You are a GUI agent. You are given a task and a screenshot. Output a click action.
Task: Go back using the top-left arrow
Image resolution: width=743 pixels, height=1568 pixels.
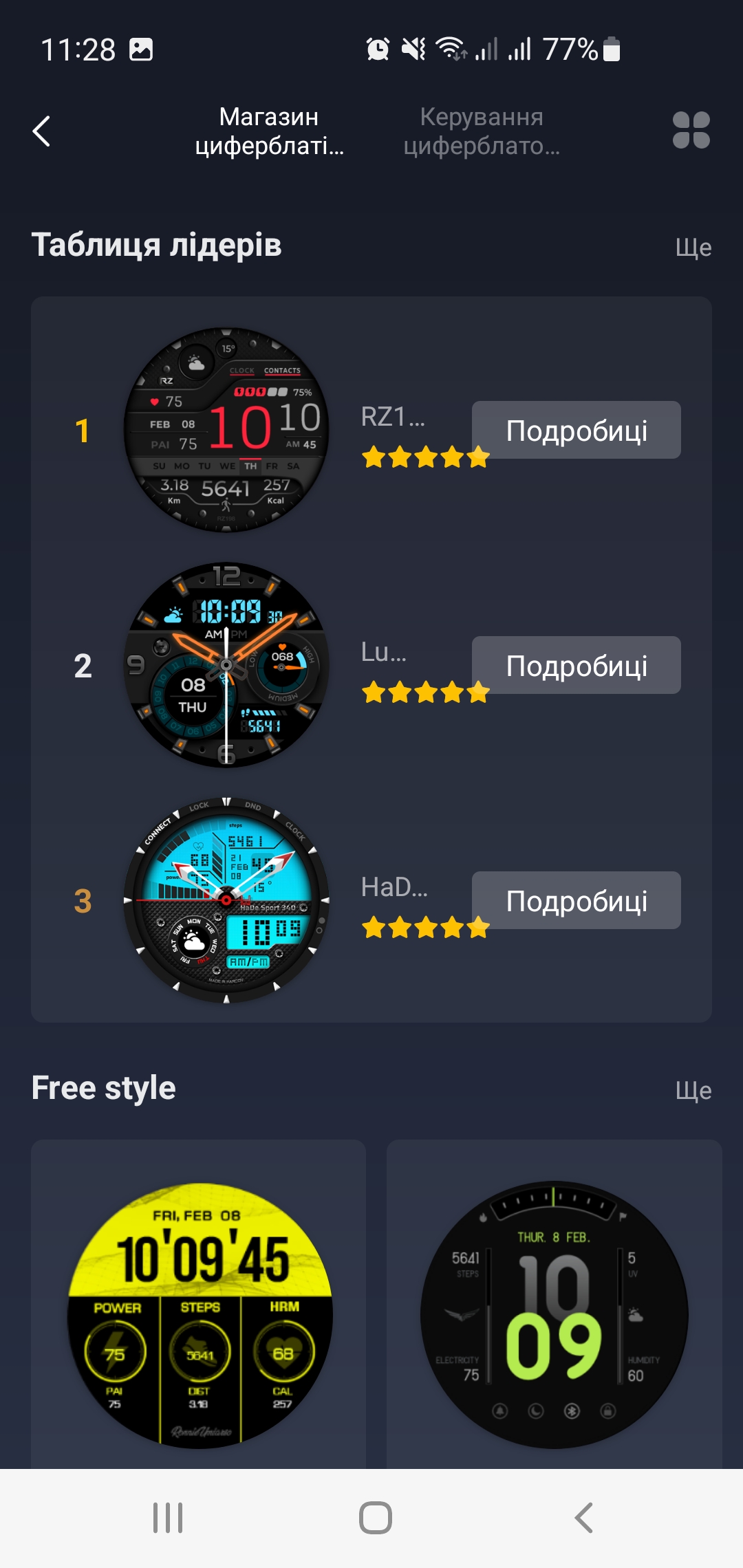pyautogui.click(x=42, y=131)
